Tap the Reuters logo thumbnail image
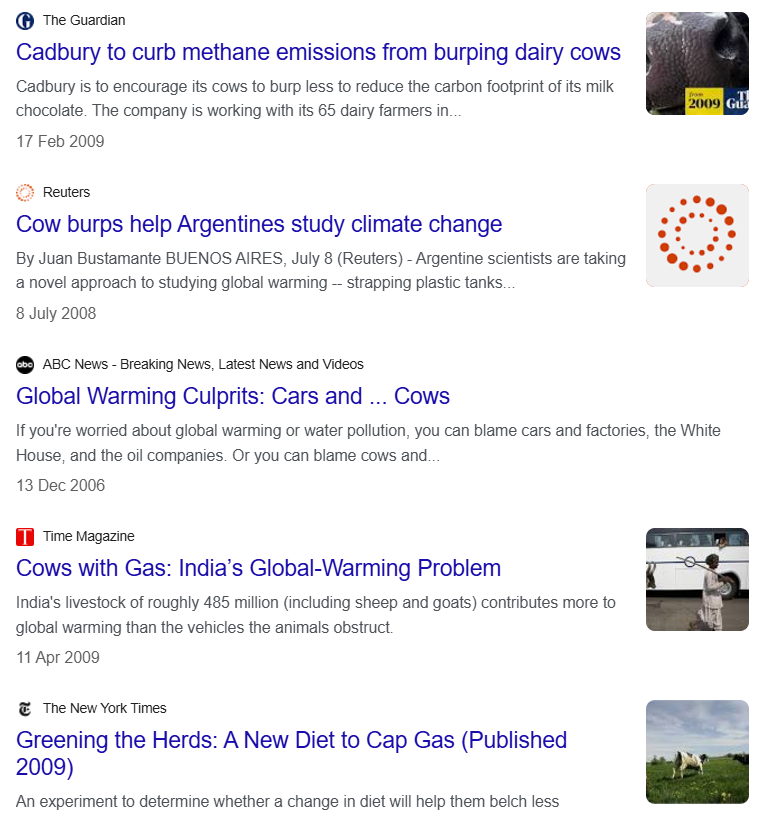 coord(697,235)
